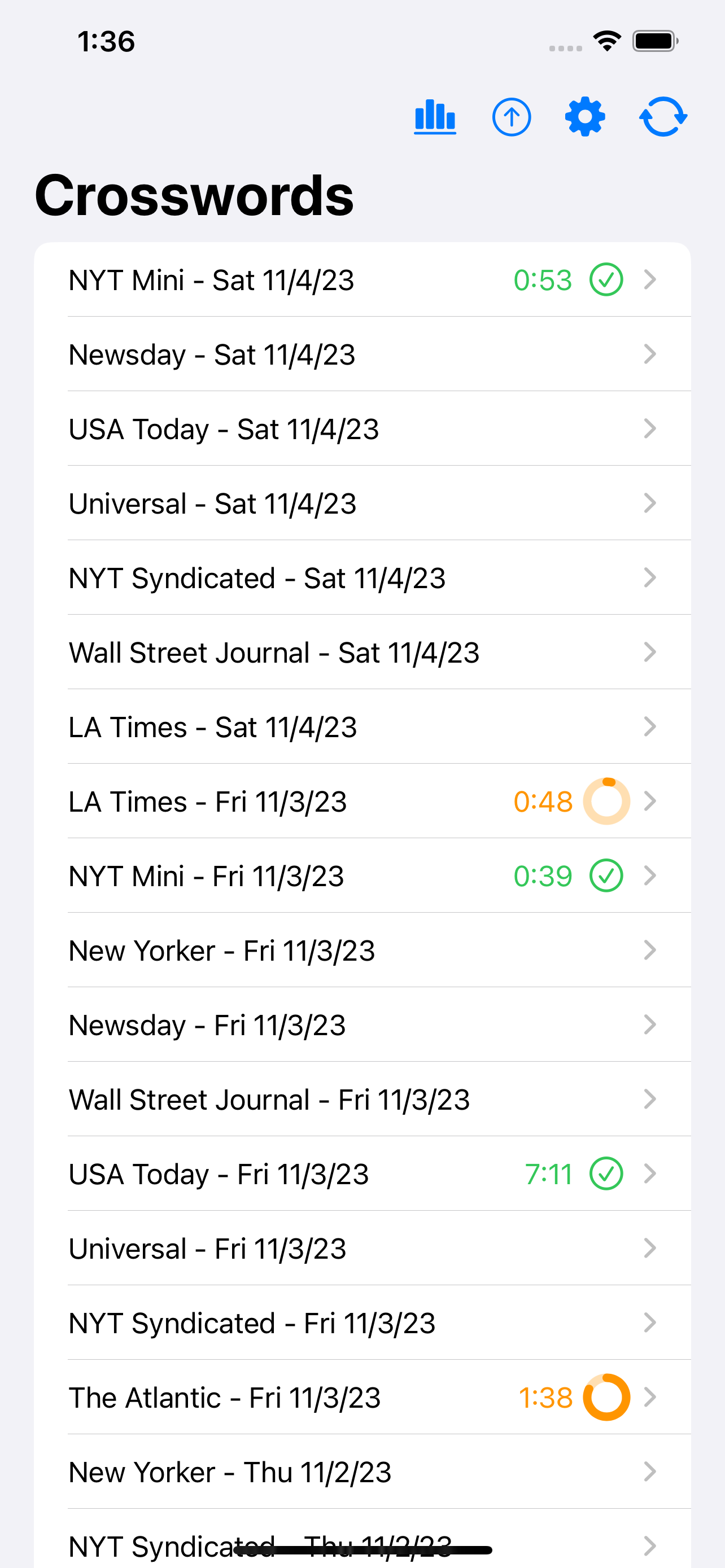
Task: Open settings via the gear icon
Action: 585,116
